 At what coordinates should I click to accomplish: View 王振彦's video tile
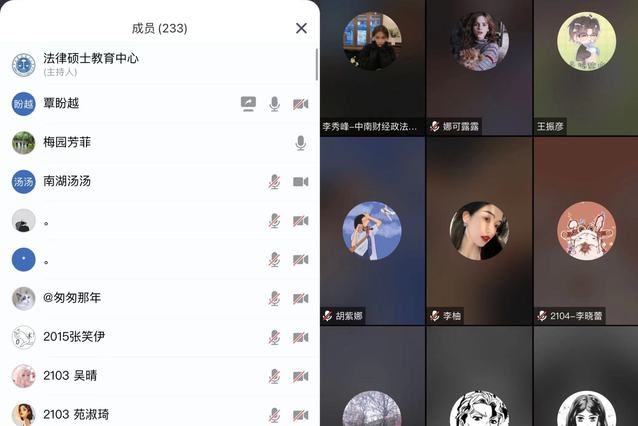pyautogui.click(x=586, y=67)
